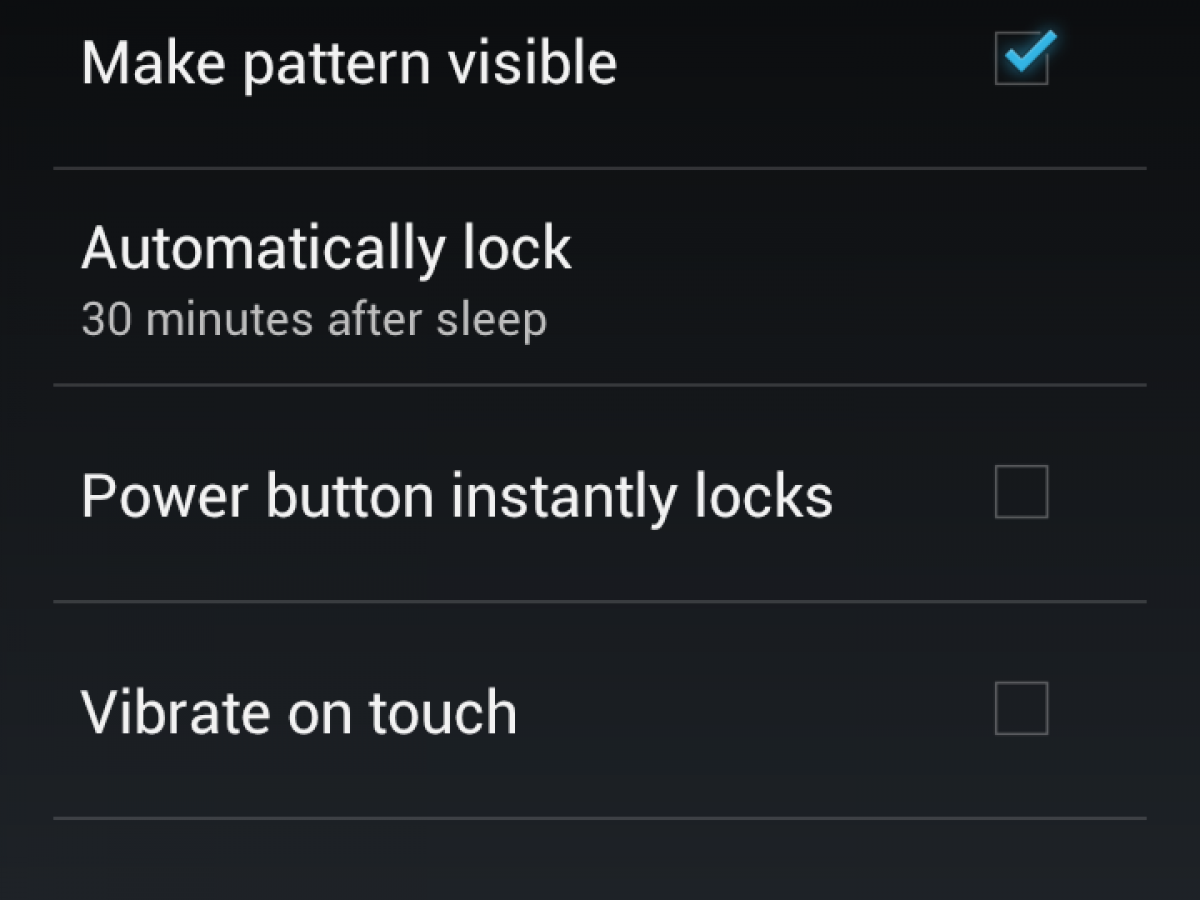Image resolution: width=1200 pixels, height=900 pixels.
Task: Enable Power button instantly locks
Action: [1021, 492]
